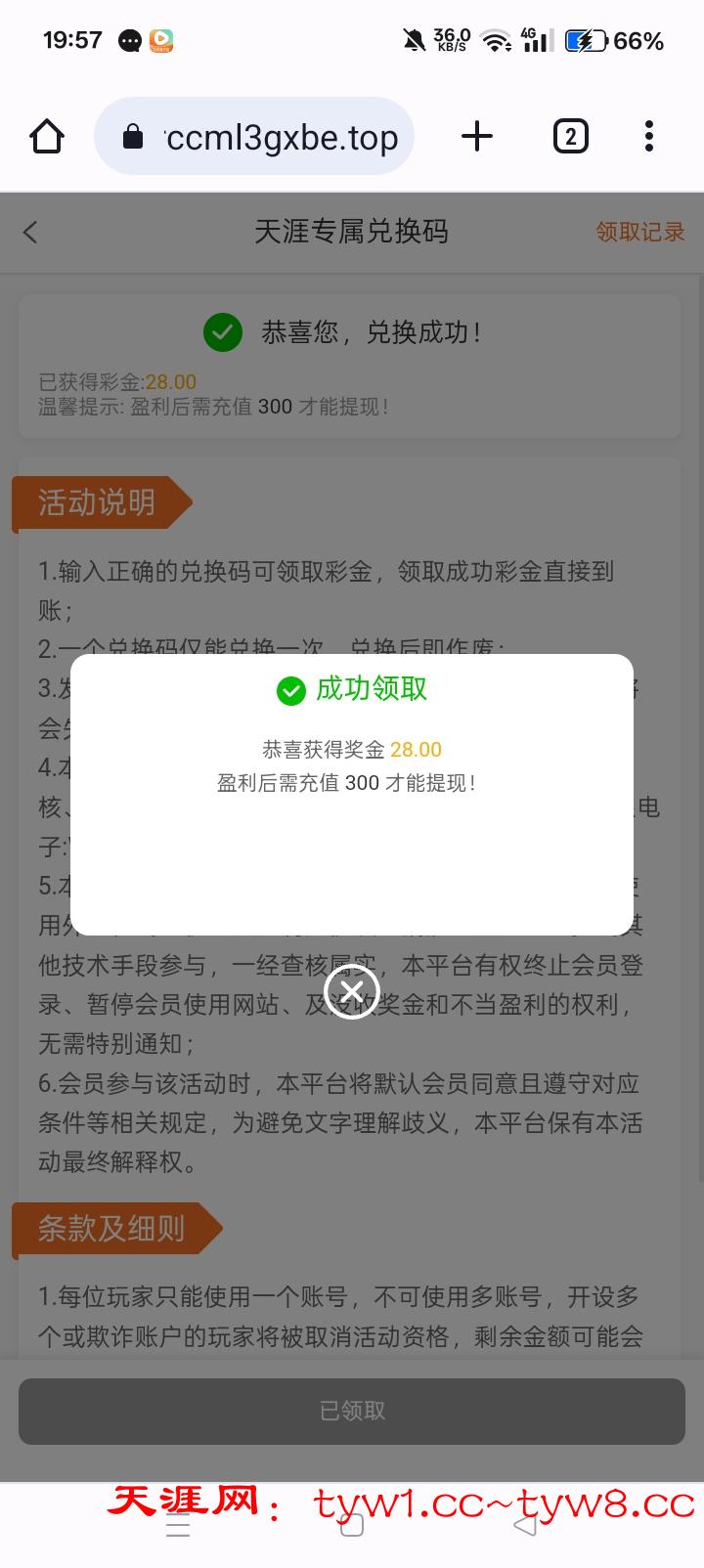The width and height of the screenshot is (704, 1568).
Task: Open a new browser tab
Action: pos(477,137)
